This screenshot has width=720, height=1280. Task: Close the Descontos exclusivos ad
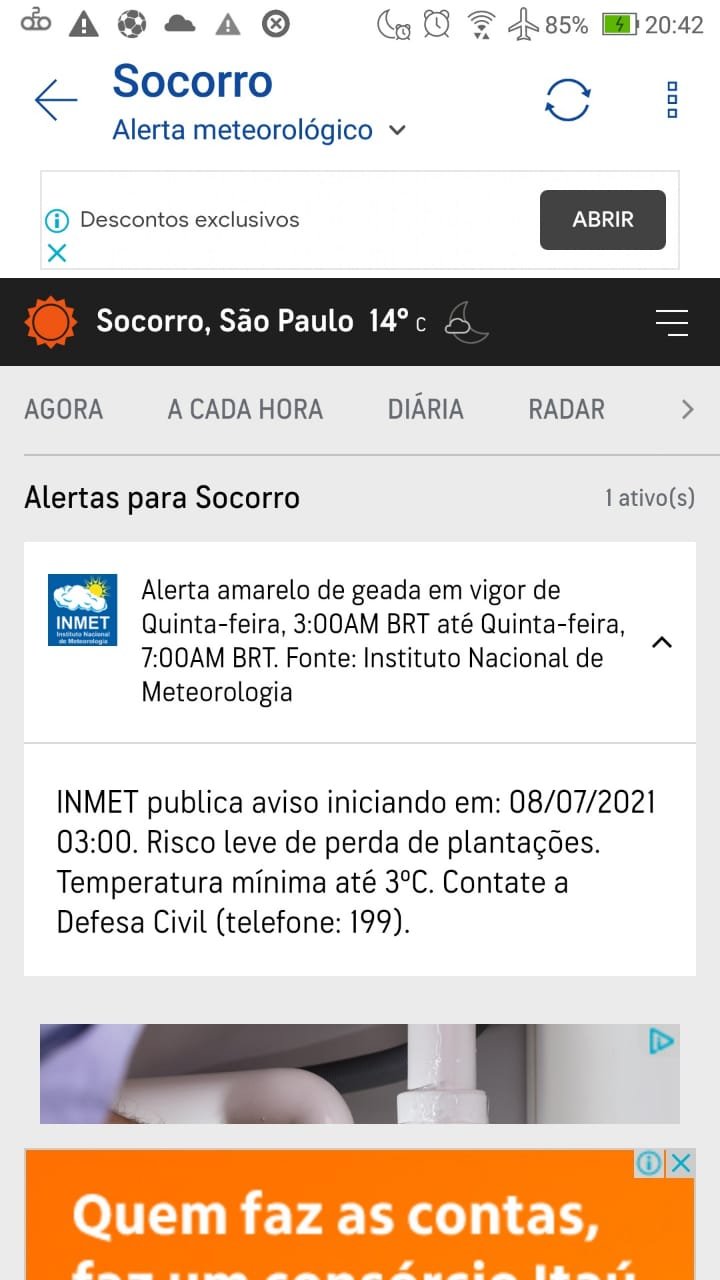(x=57, y=253)
